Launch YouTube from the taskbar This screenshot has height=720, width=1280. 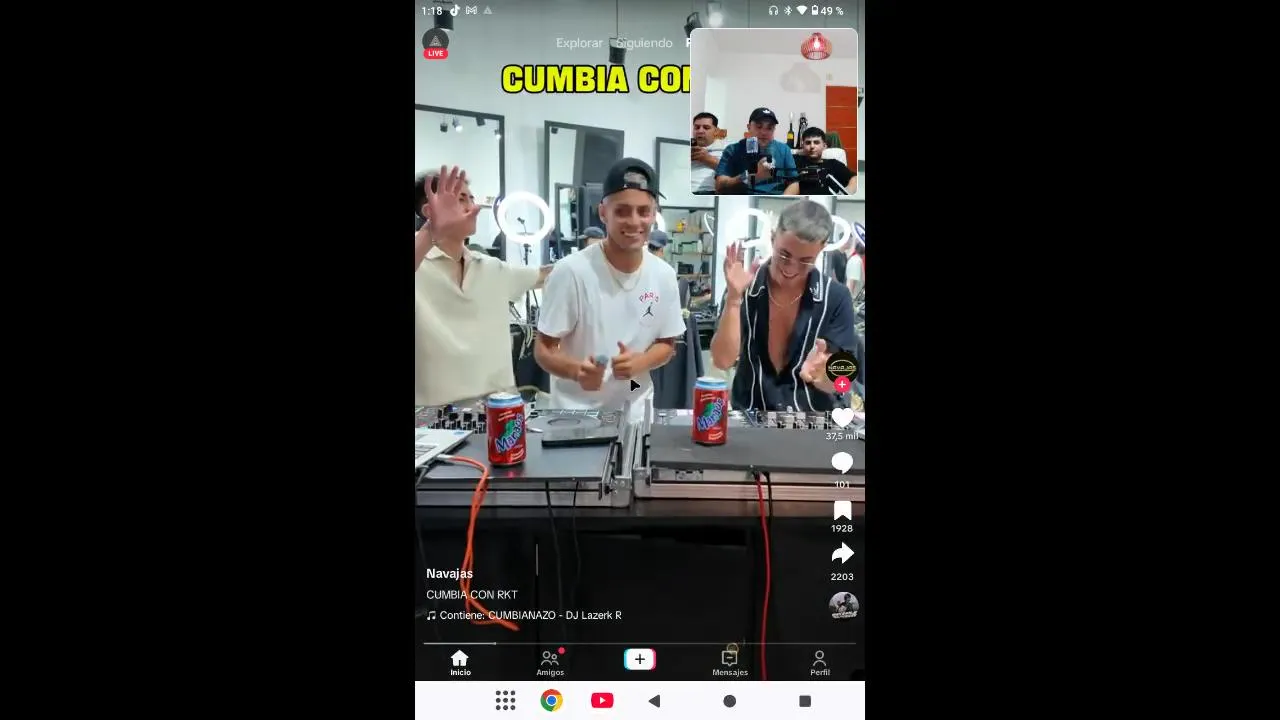tap(602, 701)
